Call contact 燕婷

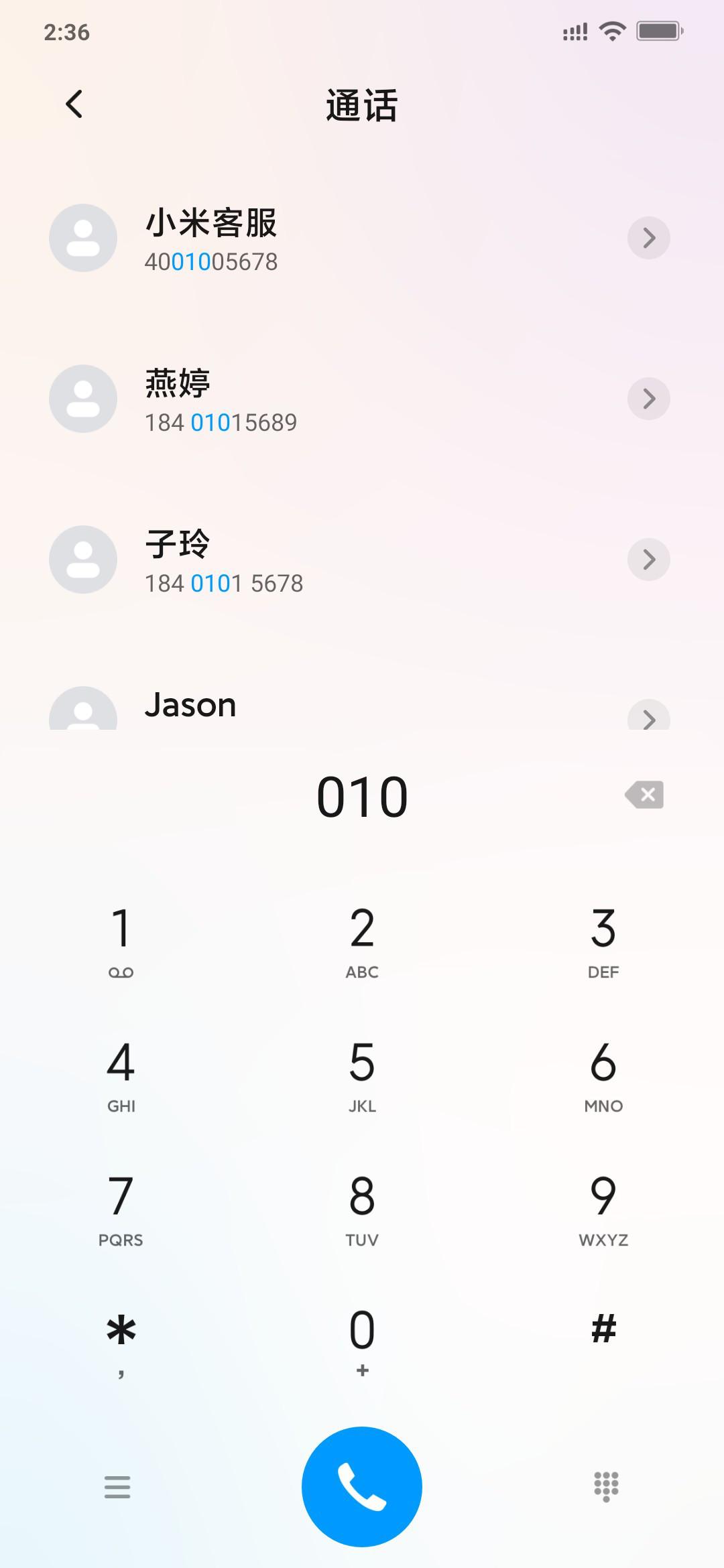tap(335, 399)
